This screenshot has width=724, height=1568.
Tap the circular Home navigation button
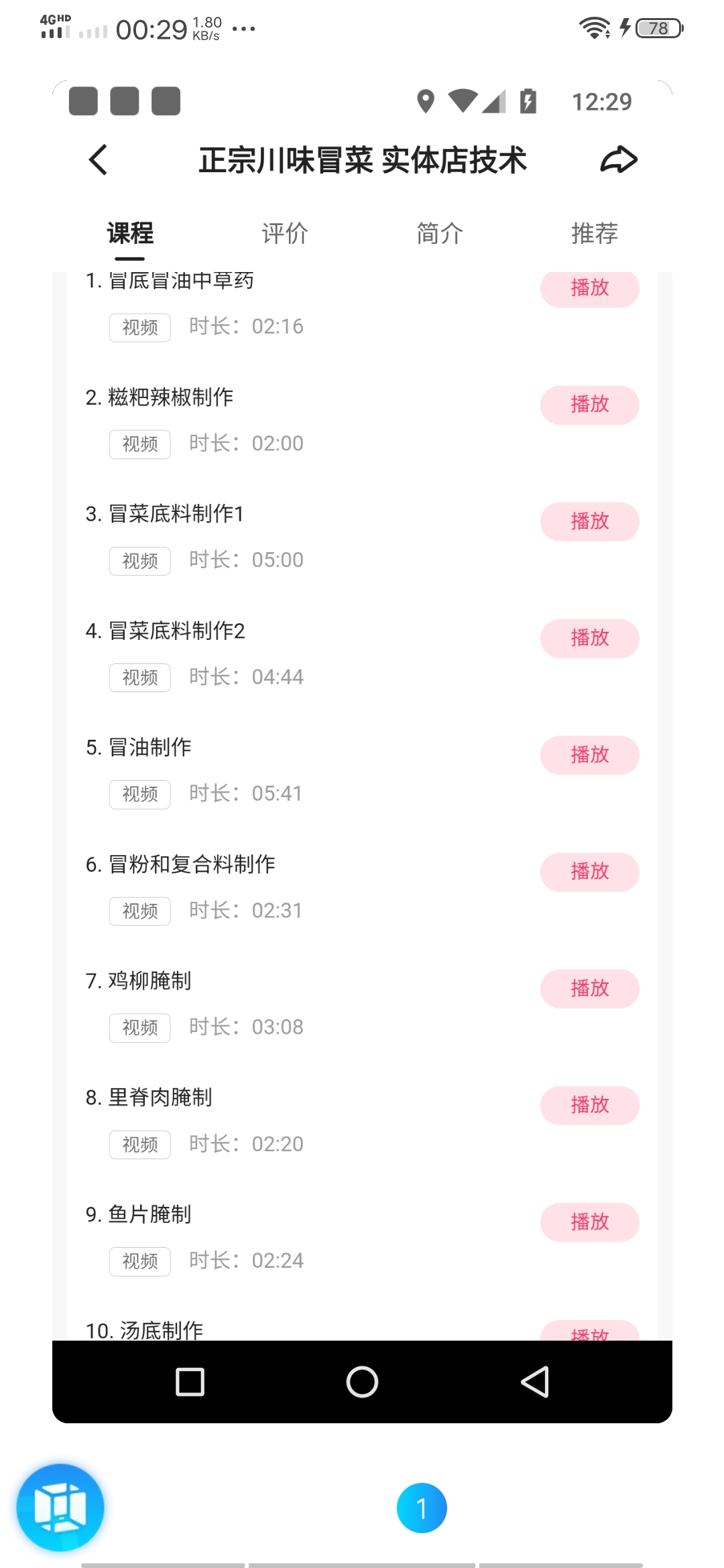[x=361, y=1382]
